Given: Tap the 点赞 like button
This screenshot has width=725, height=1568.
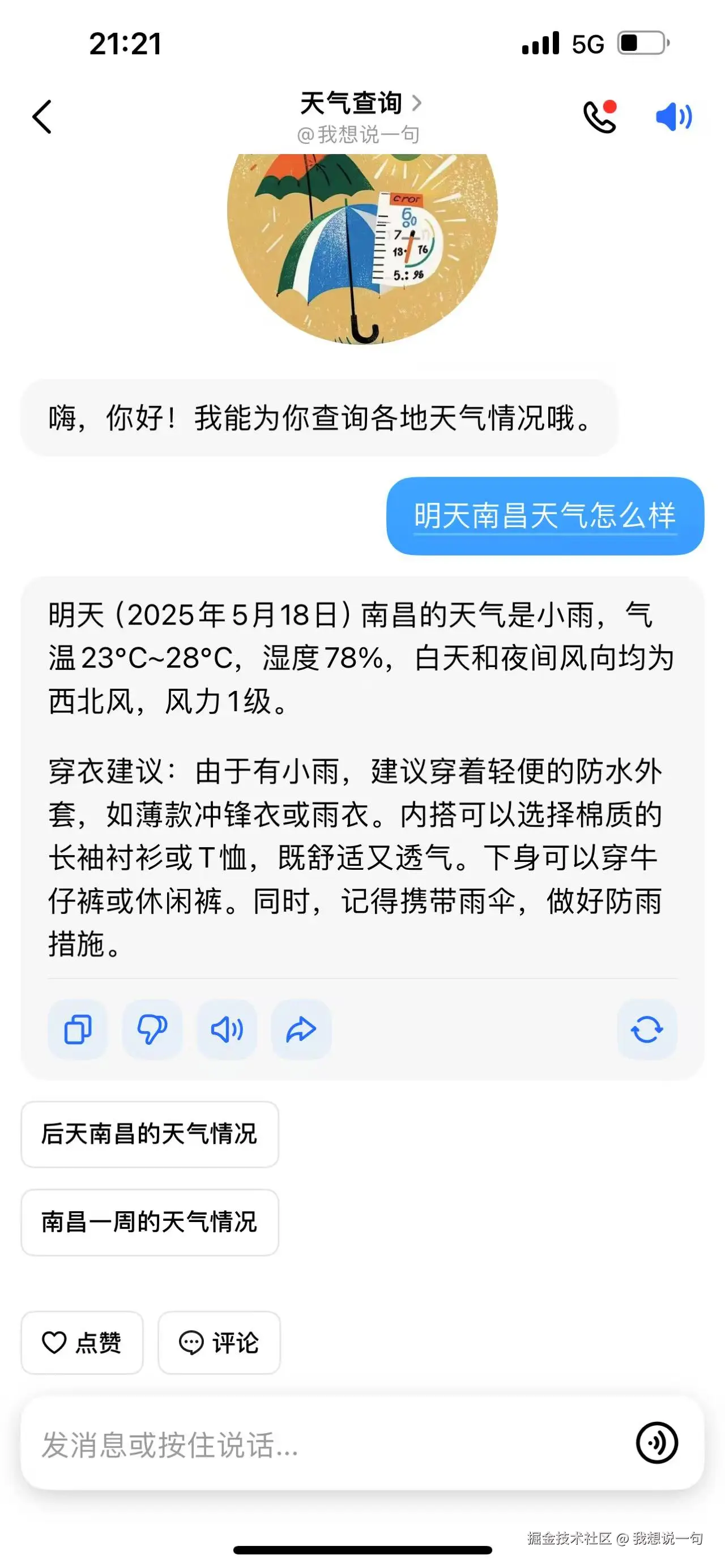Looking at the screenshot, I should coord(82,1342).
